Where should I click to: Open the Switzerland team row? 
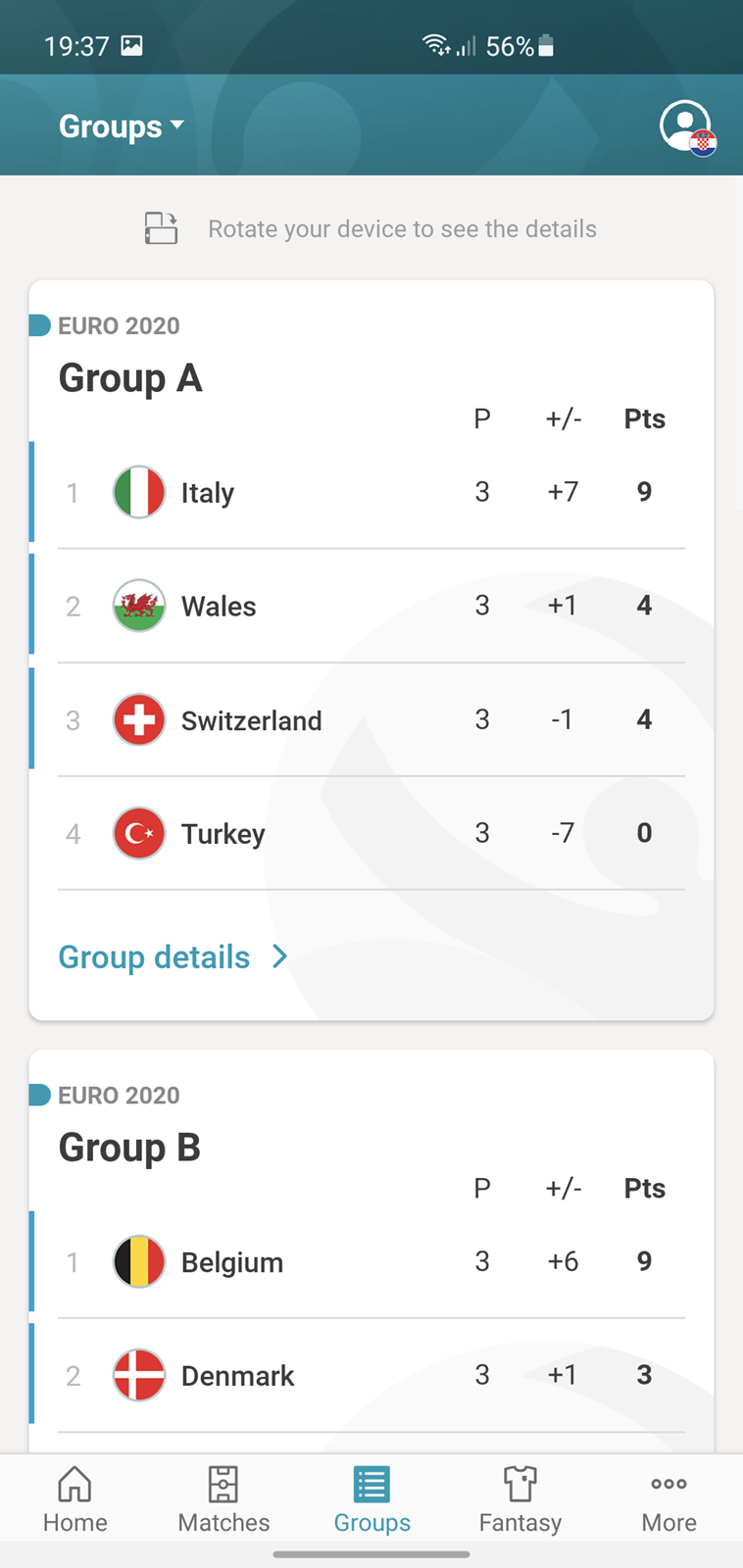pyautogui.click(x=371, y=719)
